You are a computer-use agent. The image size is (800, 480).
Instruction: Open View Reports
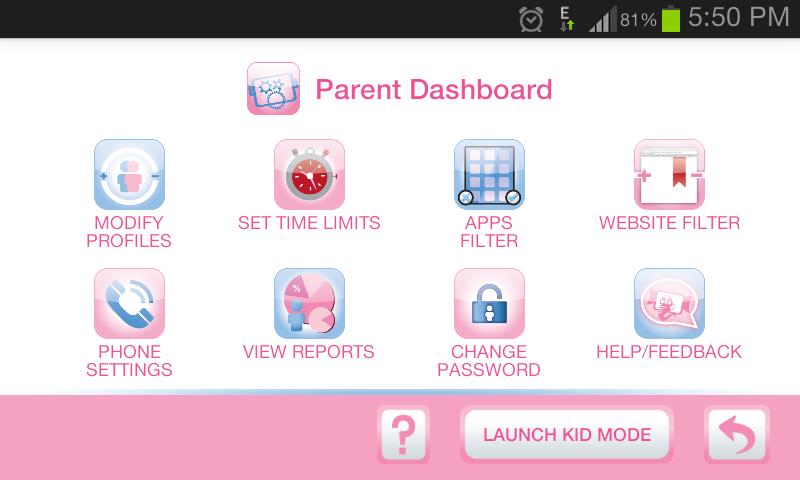click(309, 304)
